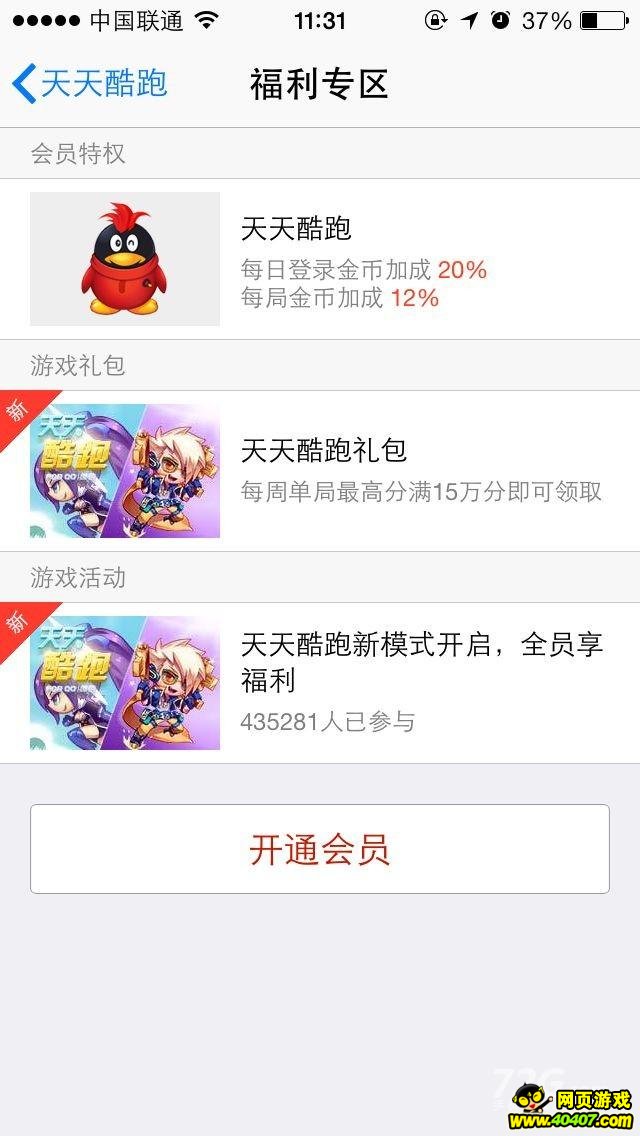Open the 天天酷跑 member privilege row
The image size is (640, 1136).
(320, 259)
